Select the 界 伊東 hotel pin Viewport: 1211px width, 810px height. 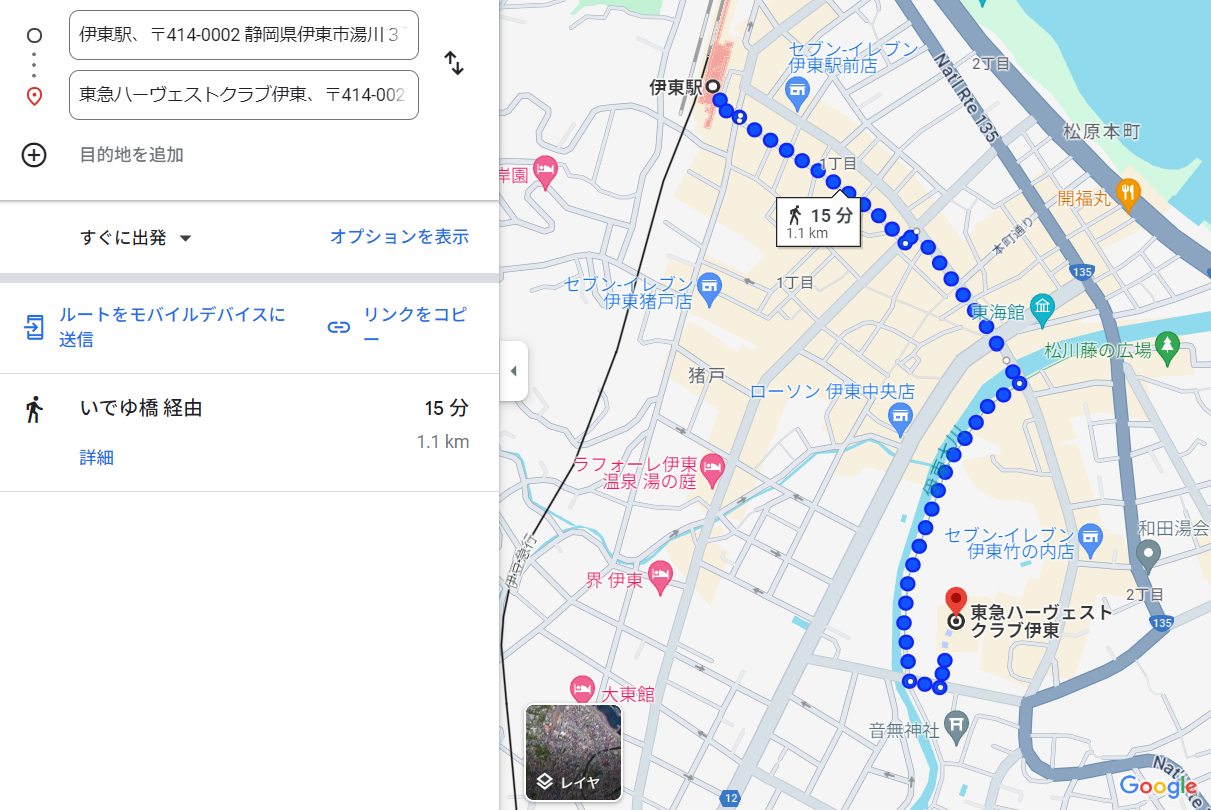[658, 575]
